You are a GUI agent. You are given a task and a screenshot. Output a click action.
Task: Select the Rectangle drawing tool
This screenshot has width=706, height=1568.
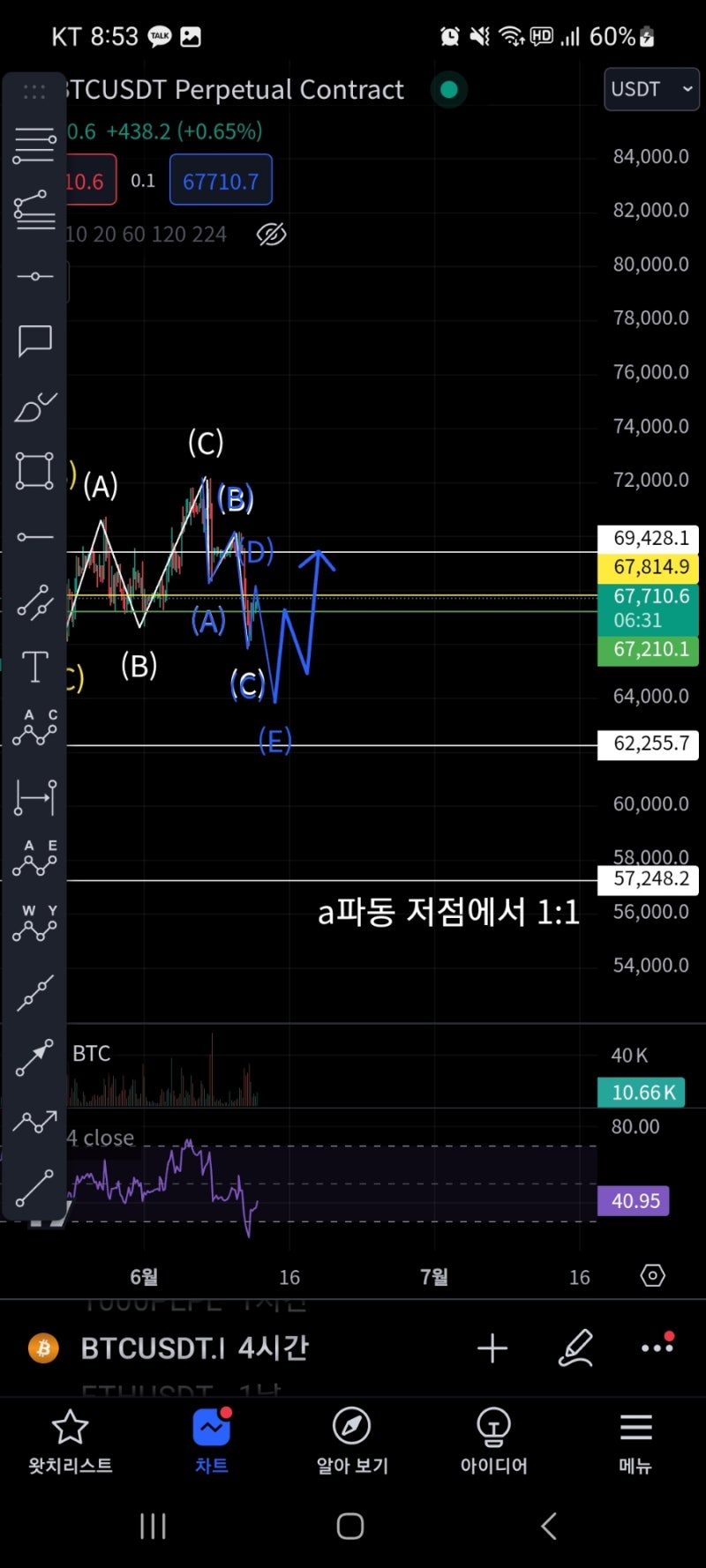click(35, 470)
